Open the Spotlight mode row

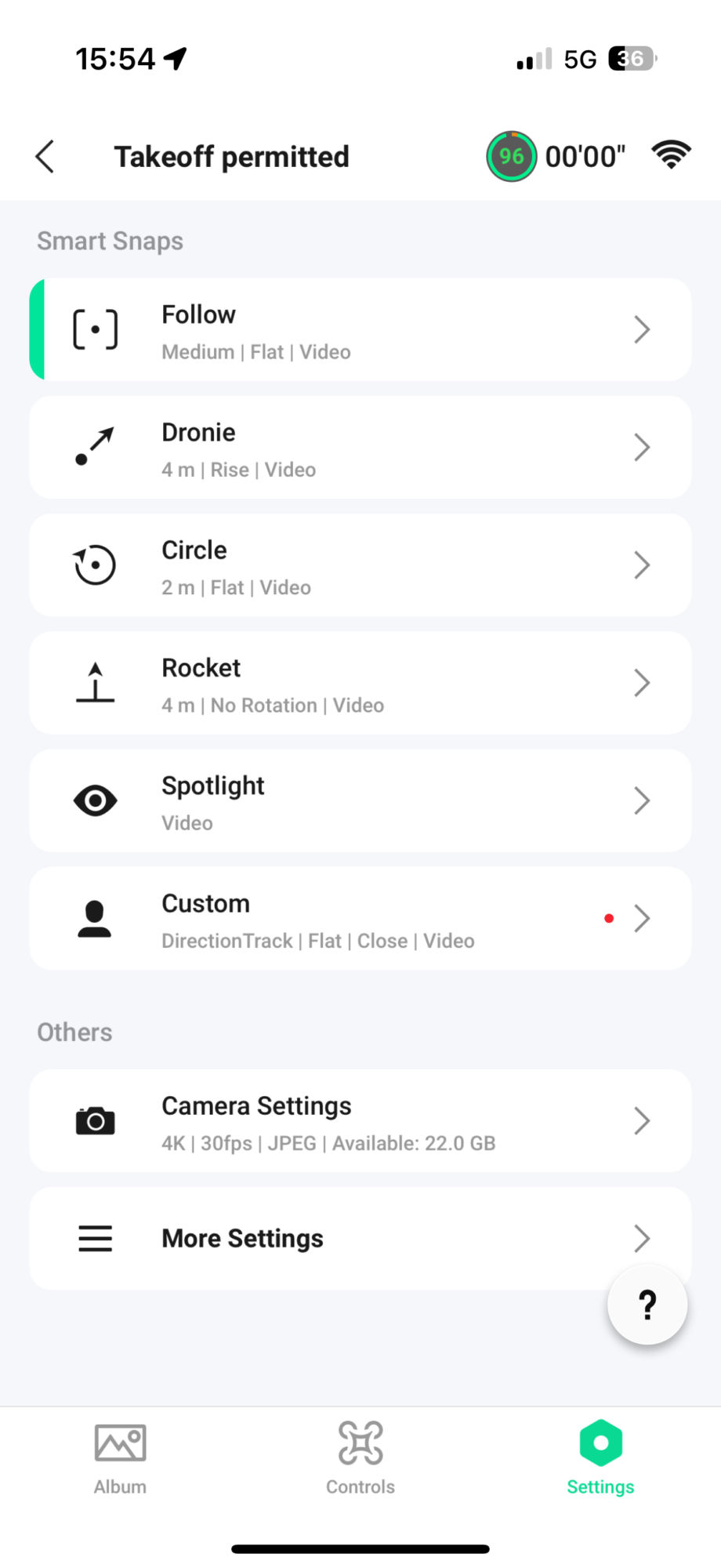click(360, 800)
